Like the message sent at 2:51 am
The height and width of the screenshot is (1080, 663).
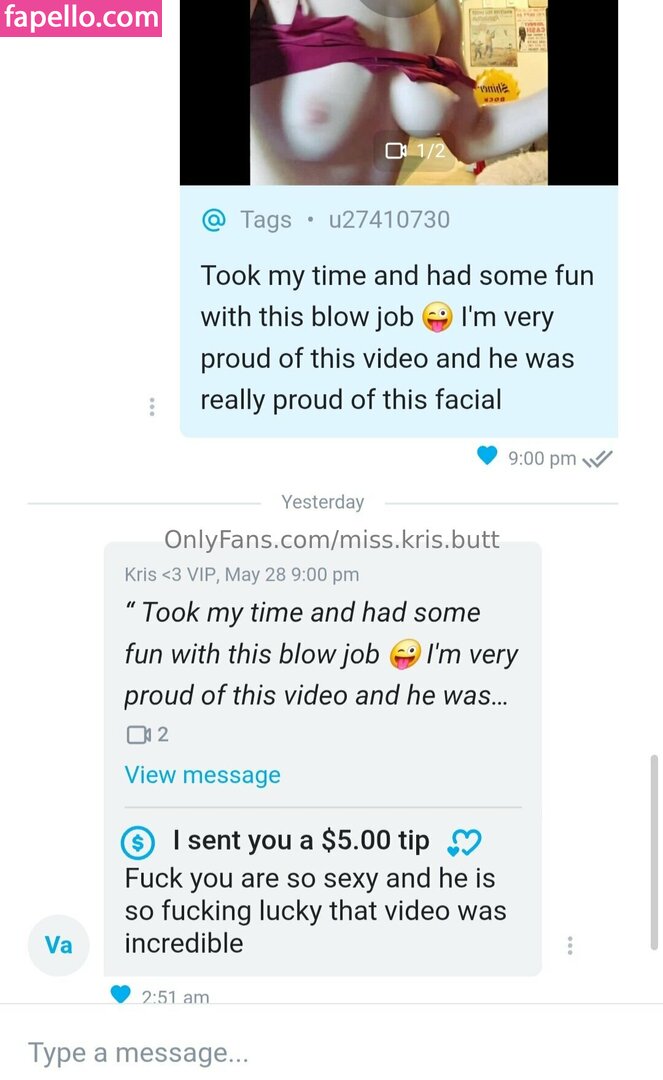[x=120, y=994]
